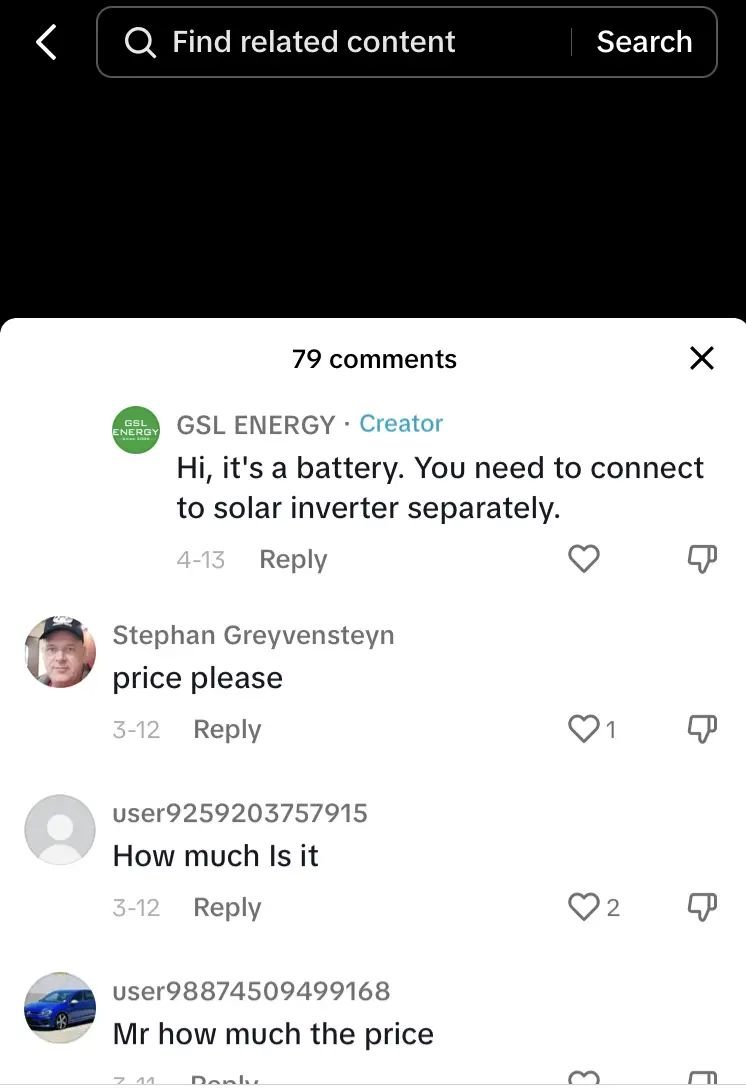Screen dimensions: 746x1091
Task: Like the 'How much Is it' comment
Action: [x=583, y=907]
